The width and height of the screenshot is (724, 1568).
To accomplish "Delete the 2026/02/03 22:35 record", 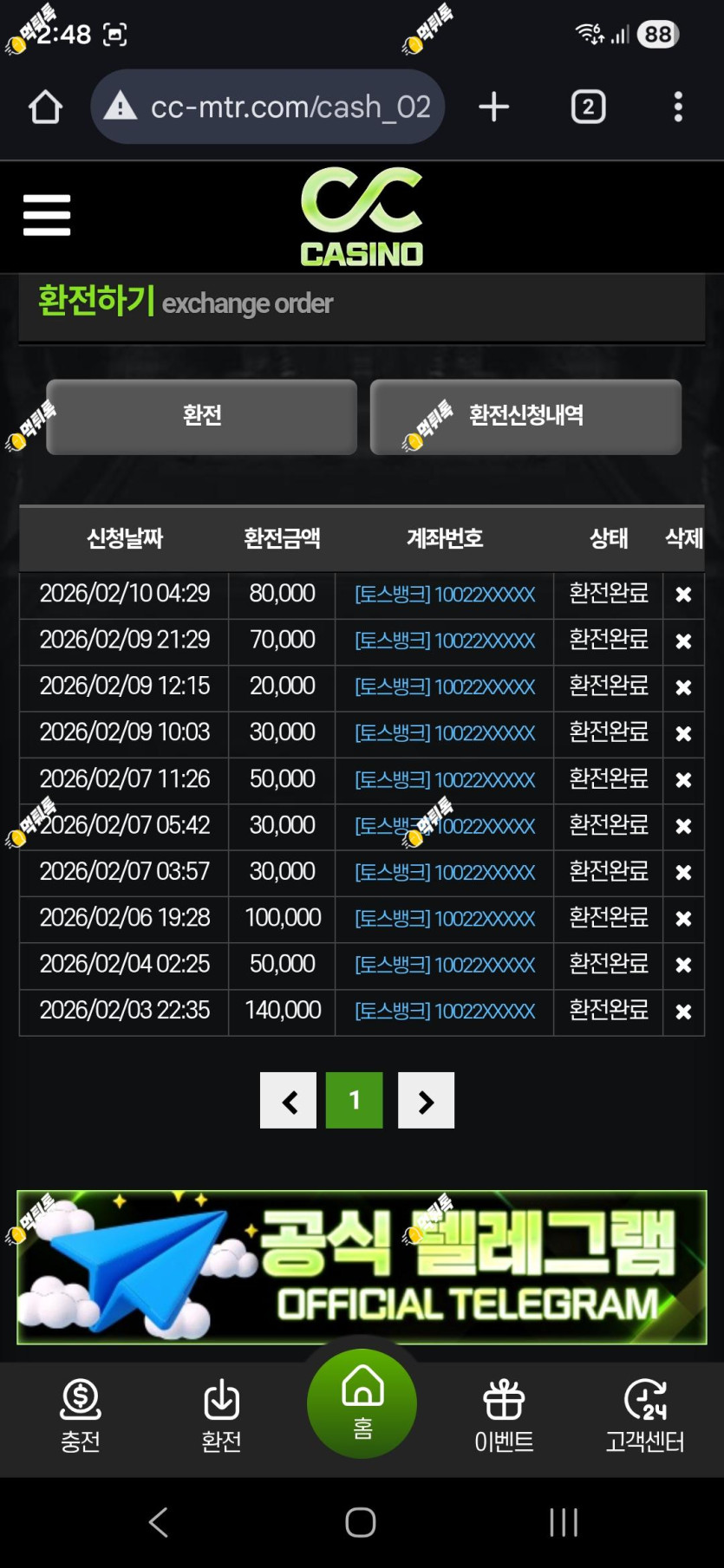I will pyautogui.click(x=683, y=1012).
